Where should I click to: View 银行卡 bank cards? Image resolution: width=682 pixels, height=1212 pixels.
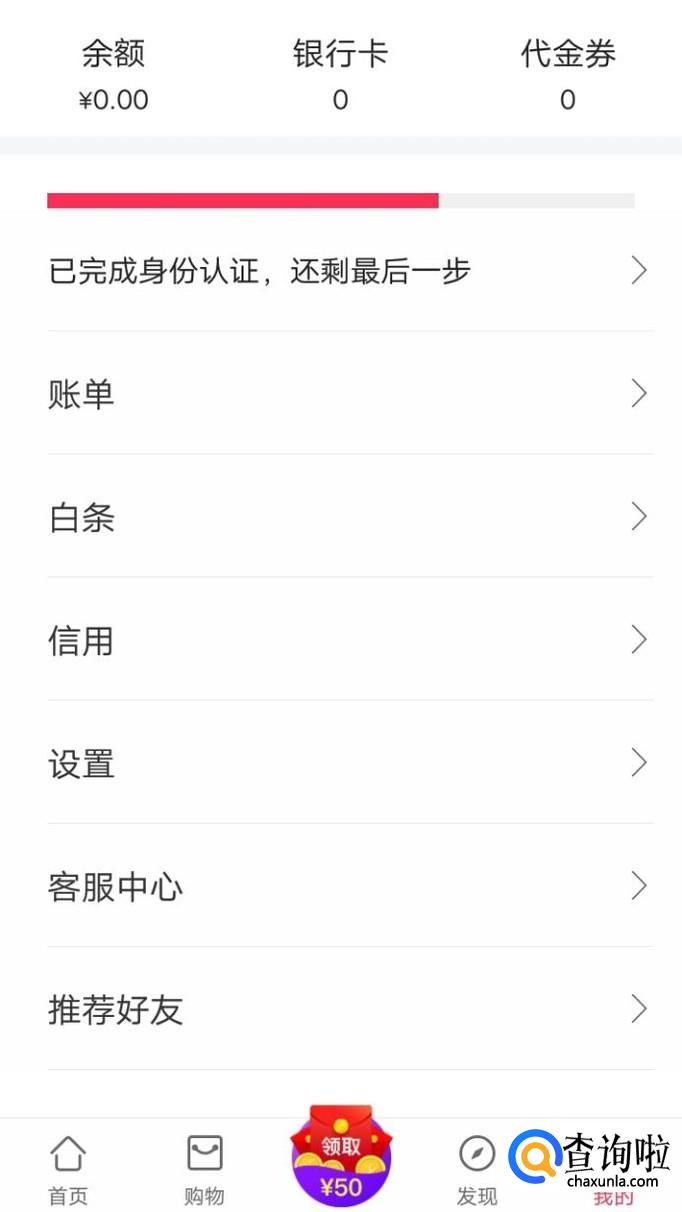pyautogui.click(x=340, y=75)
